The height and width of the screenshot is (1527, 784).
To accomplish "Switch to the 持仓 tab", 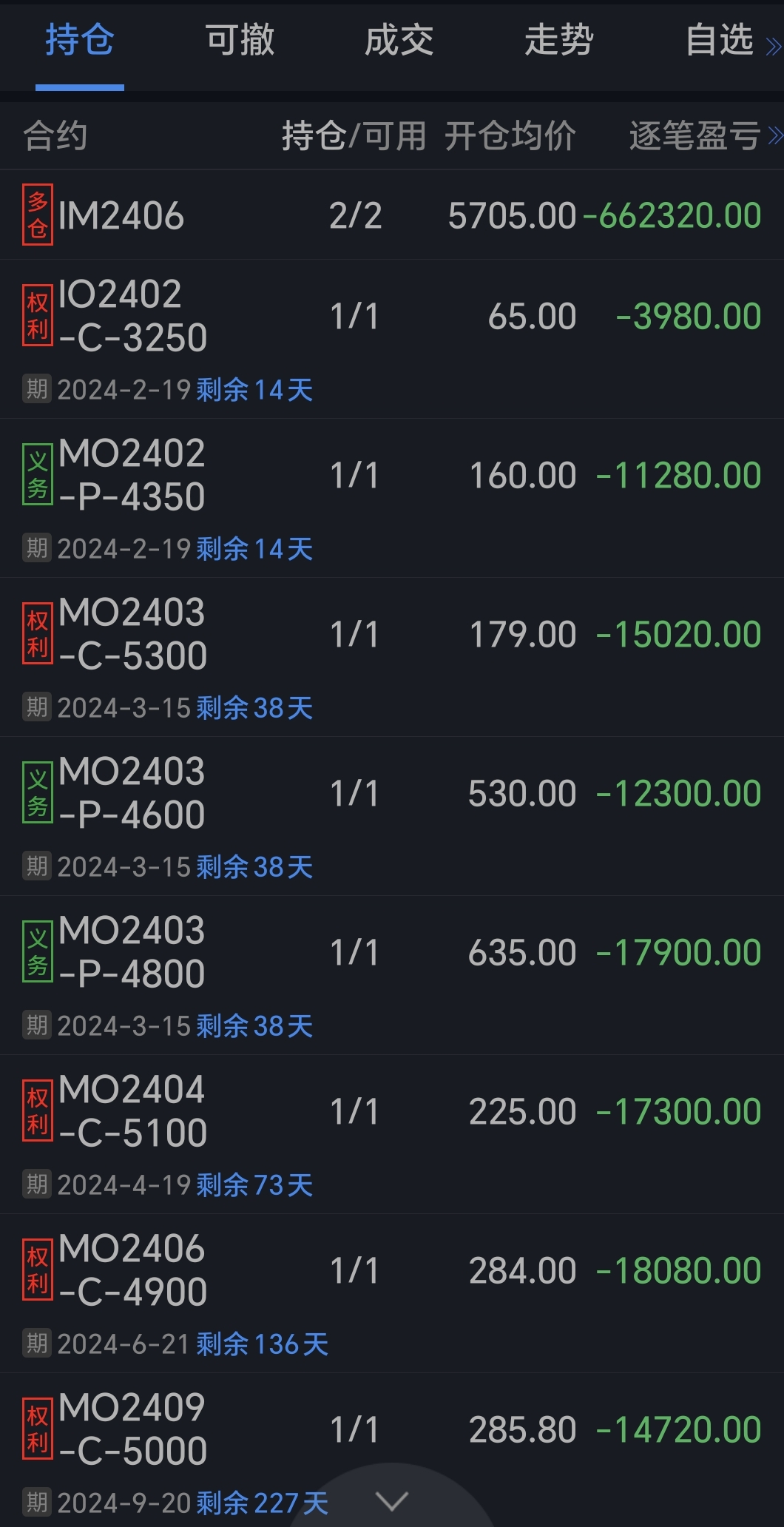I will pos(80,41).
